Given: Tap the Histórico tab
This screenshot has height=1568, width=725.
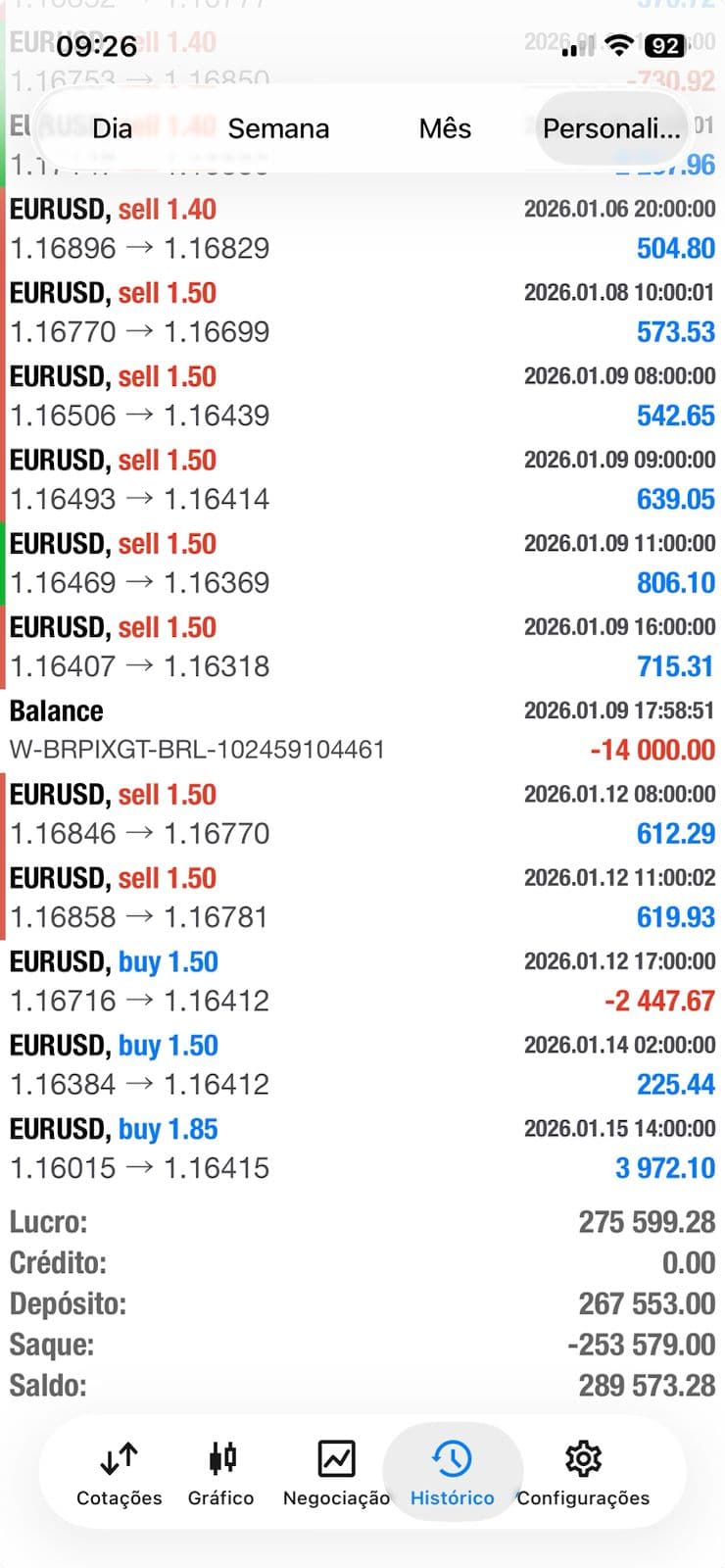Looking at the screenshot, I should click(452, 1474).
